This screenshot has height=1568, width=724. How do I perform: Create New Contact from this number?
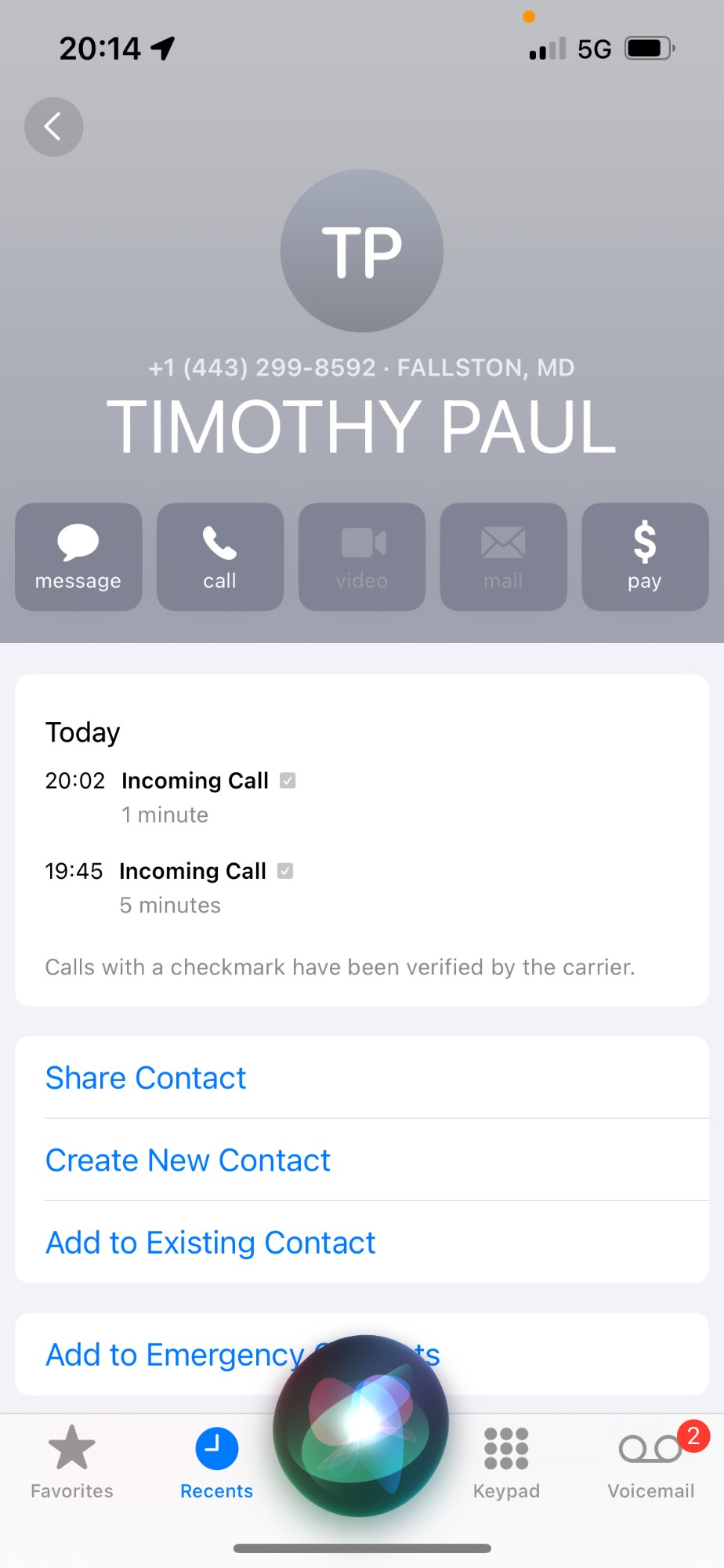pos(188,1160)
